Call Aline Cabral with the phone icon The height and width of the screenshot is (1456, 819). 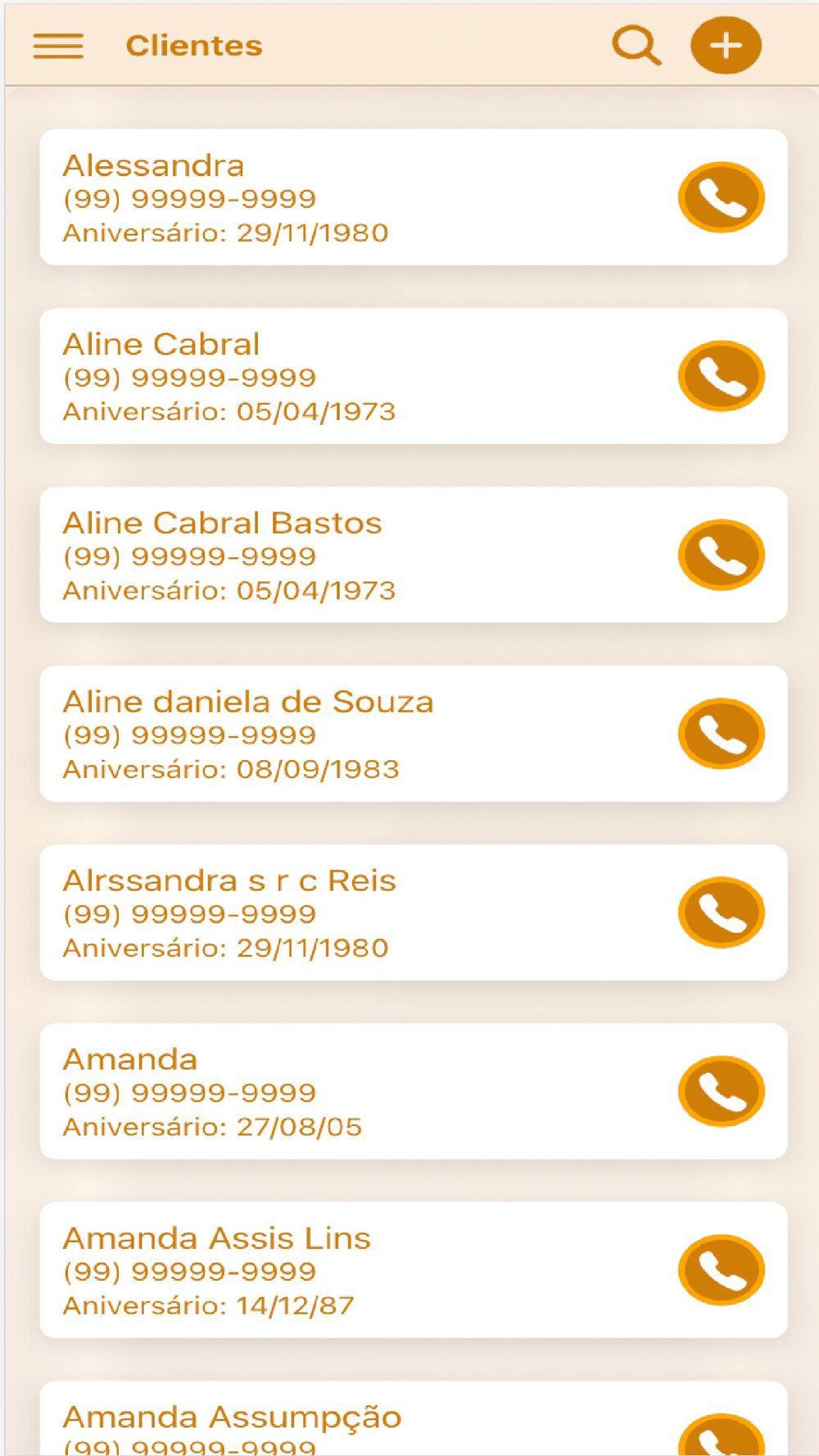721,376
